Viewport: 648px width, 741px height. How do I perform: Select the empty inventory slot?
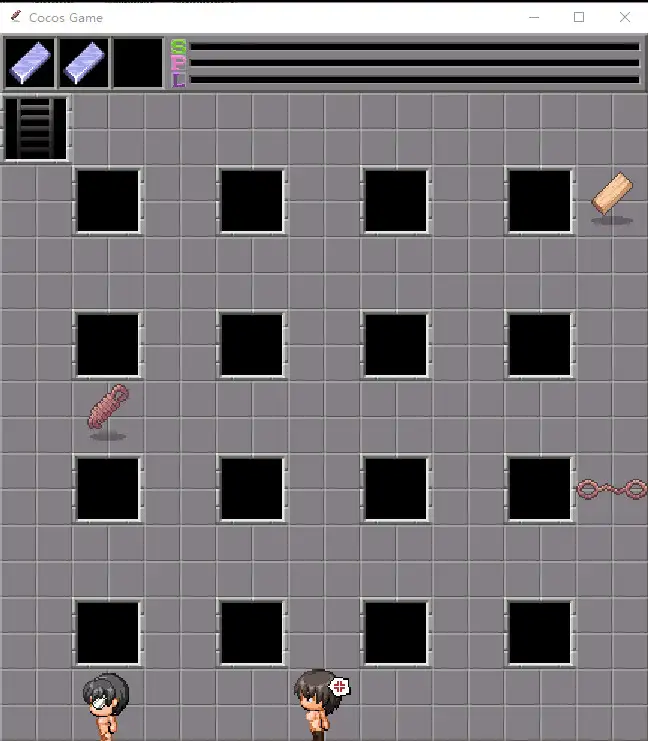pos(138,62)
